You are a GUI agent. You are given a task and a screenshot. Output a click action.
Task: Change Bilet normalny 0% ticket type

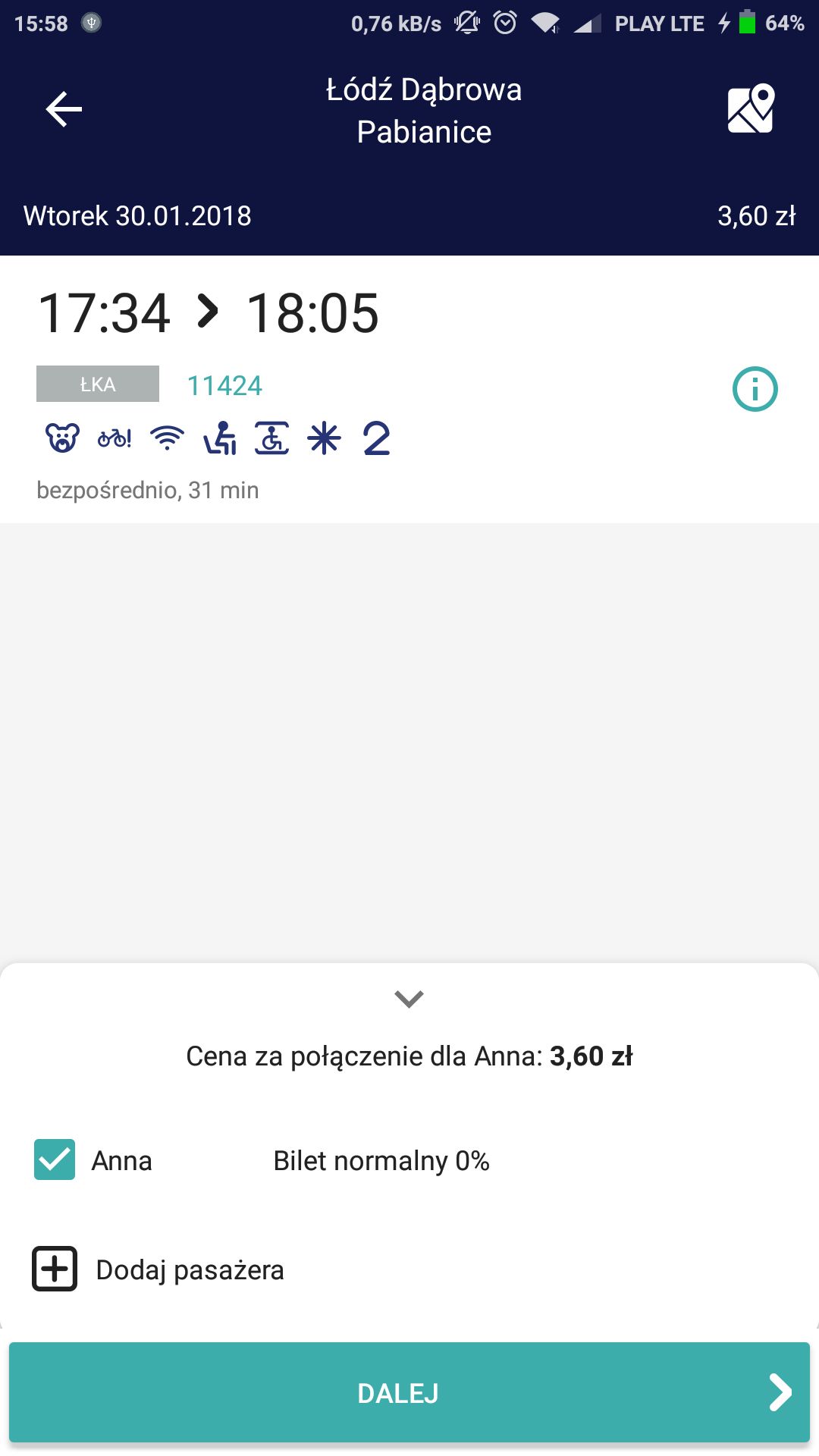click(381, 1161)
